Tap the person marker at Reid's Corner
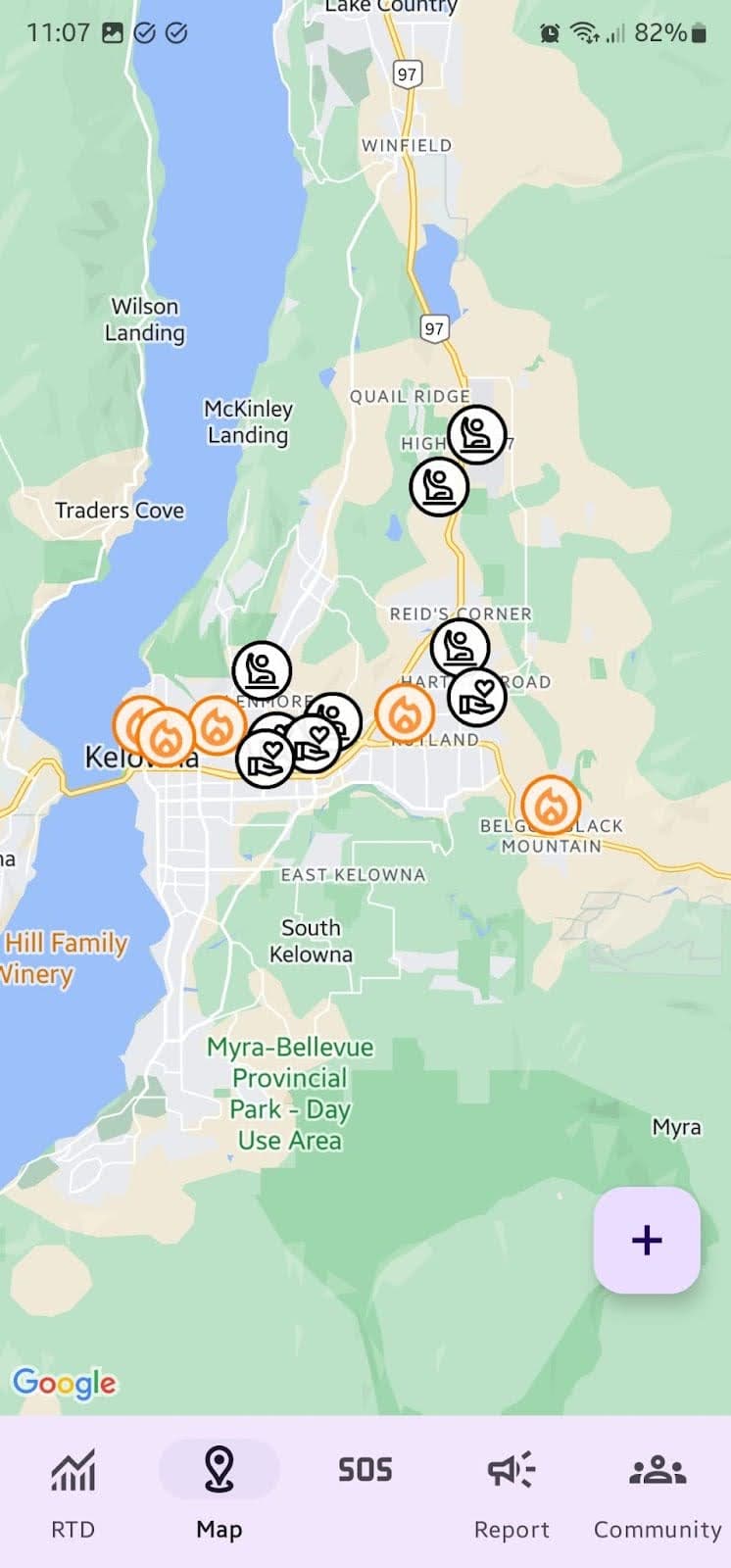The height and width of the screenshot is (1568, 731). click(460, 648)
